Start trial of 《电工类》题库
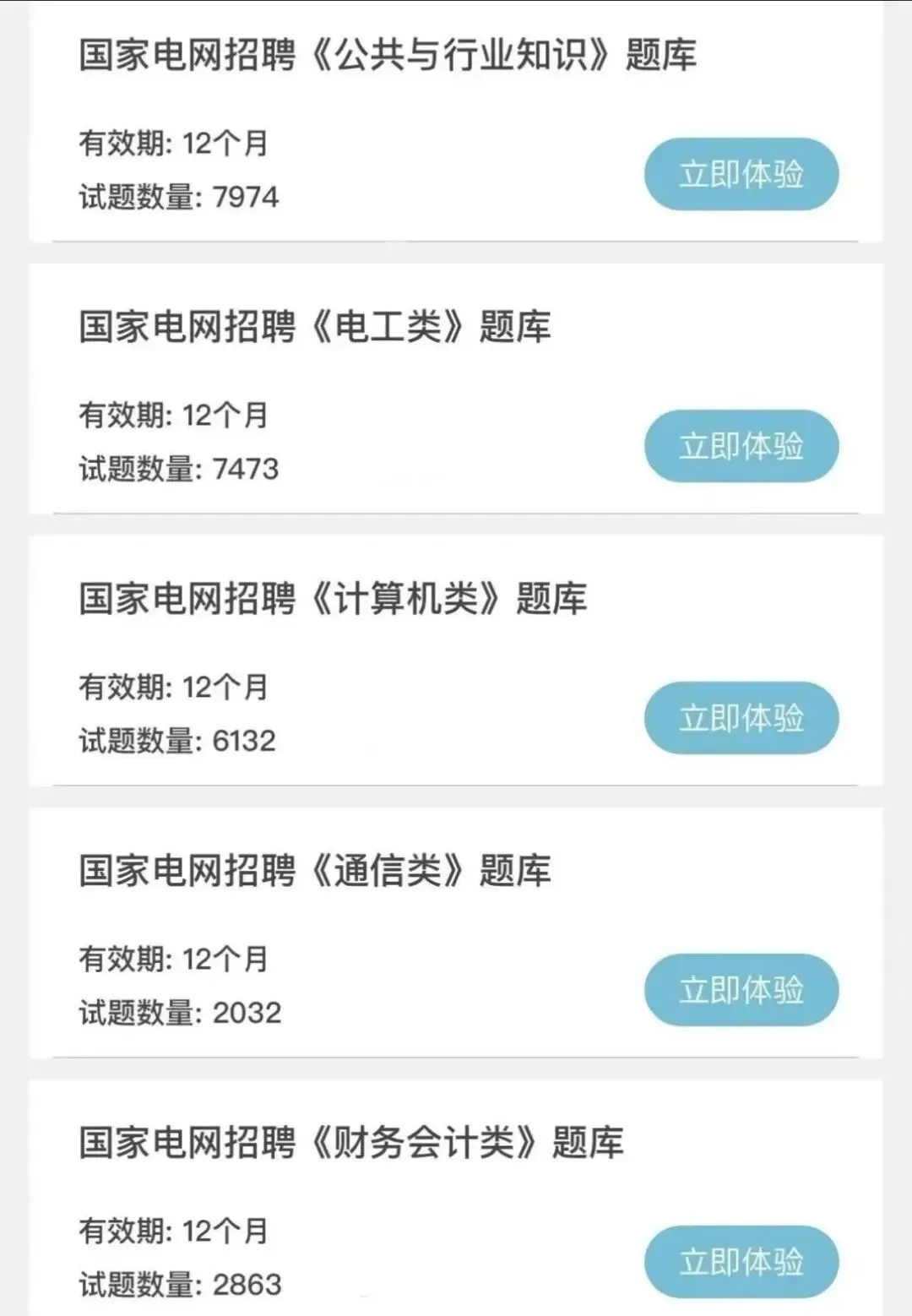This screenshot has width=912, height=1316. pyautogui.click(x=741, y=446)
